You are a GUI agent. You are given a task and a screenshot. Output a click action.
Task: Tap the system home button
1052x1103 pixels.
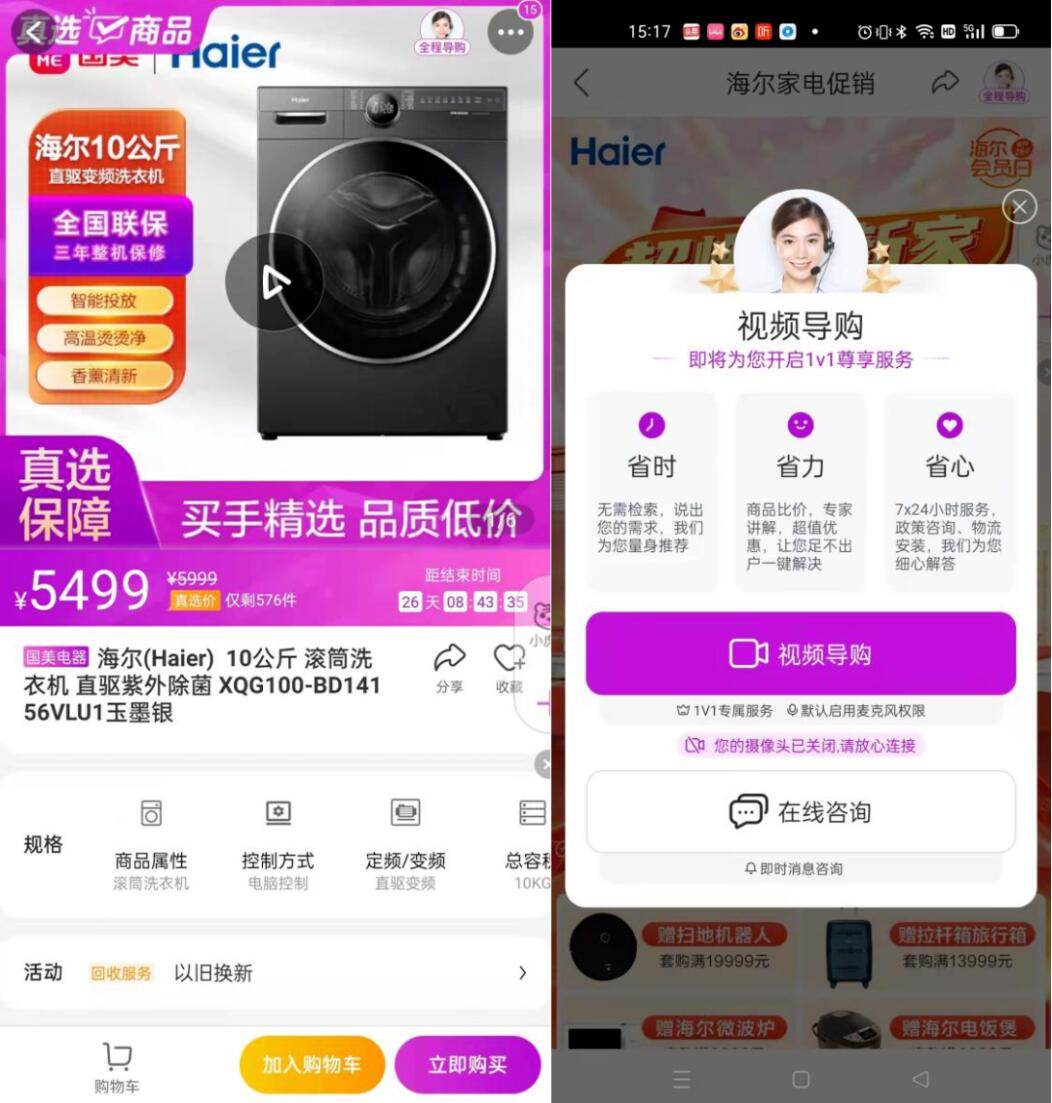801,1079
